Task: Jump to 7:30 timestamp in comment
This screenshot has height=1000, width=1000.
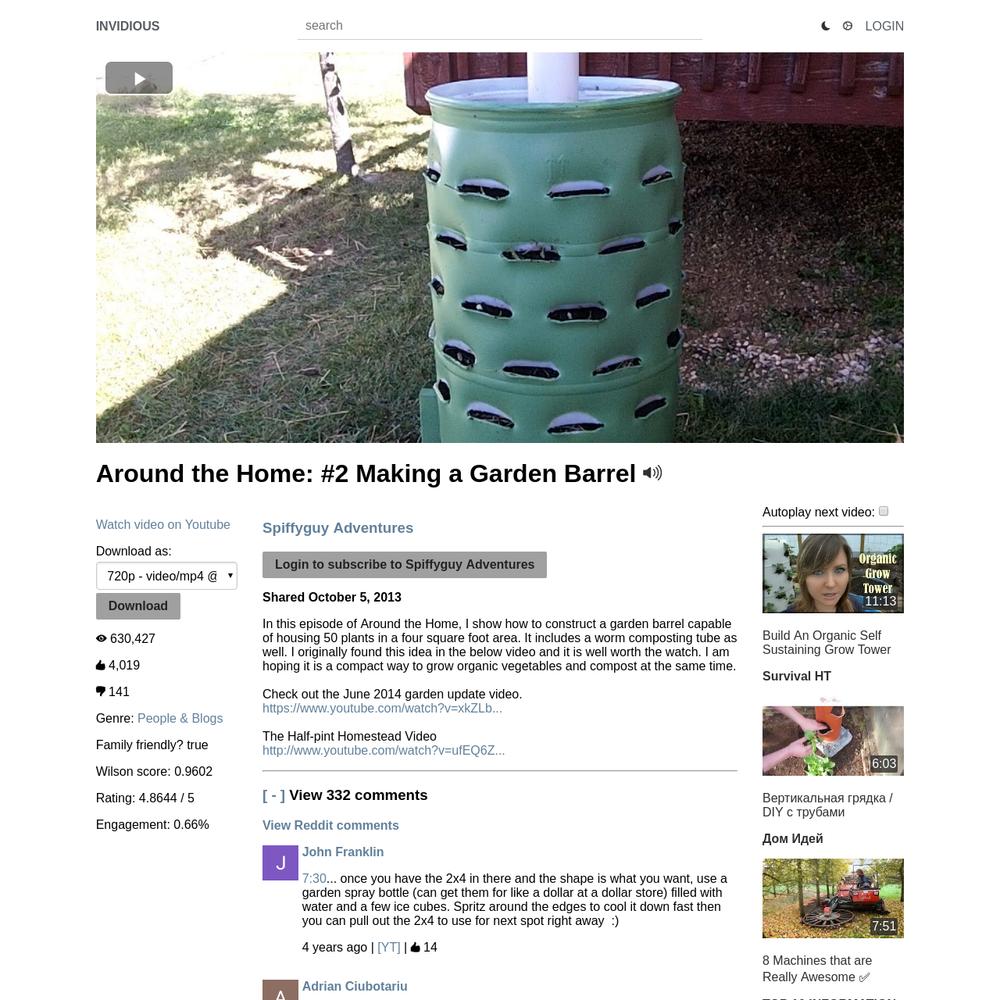Action: [x=313, y=878]
